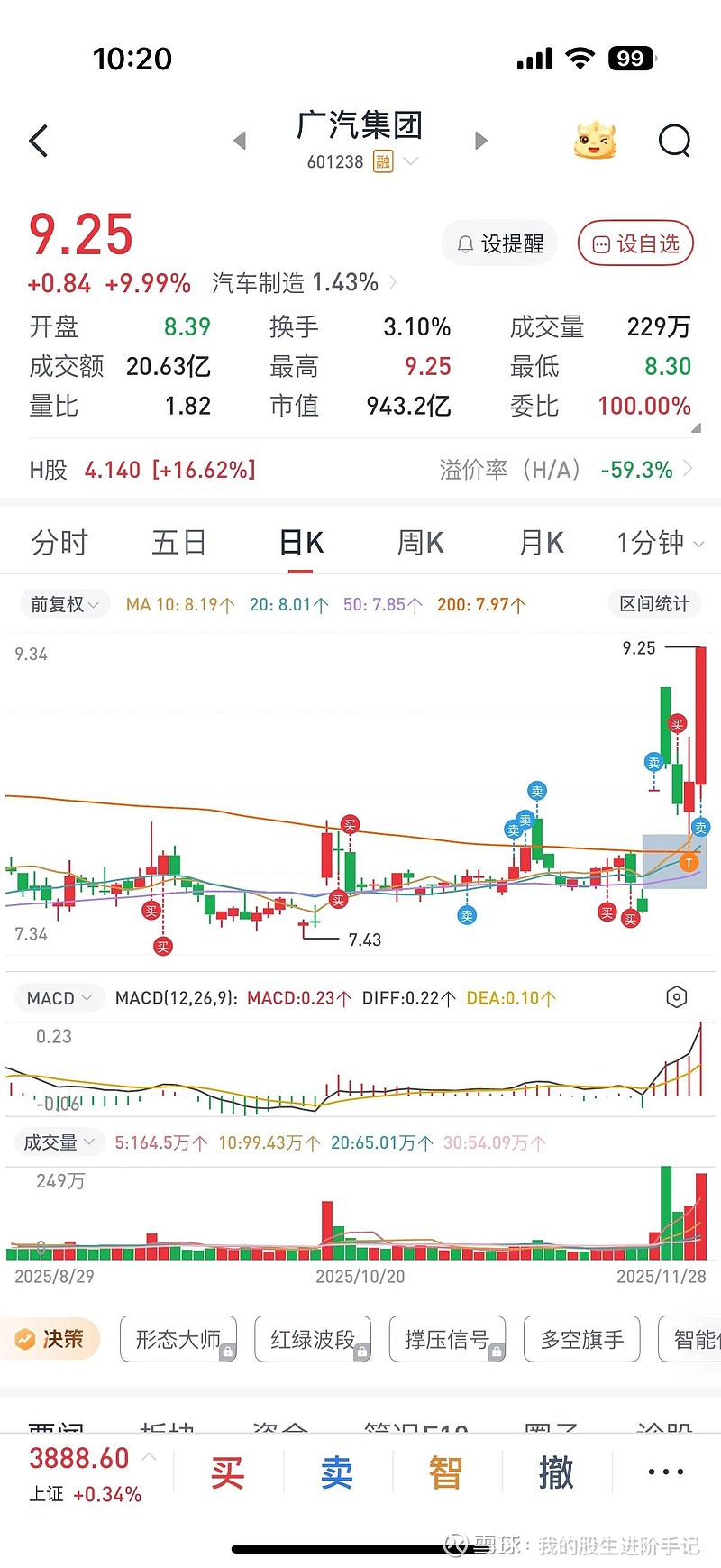Screen dimensions: 721x1568
Task: Switch to the next stock arrow
Action: pyautogui.click(x=481, y=141)
